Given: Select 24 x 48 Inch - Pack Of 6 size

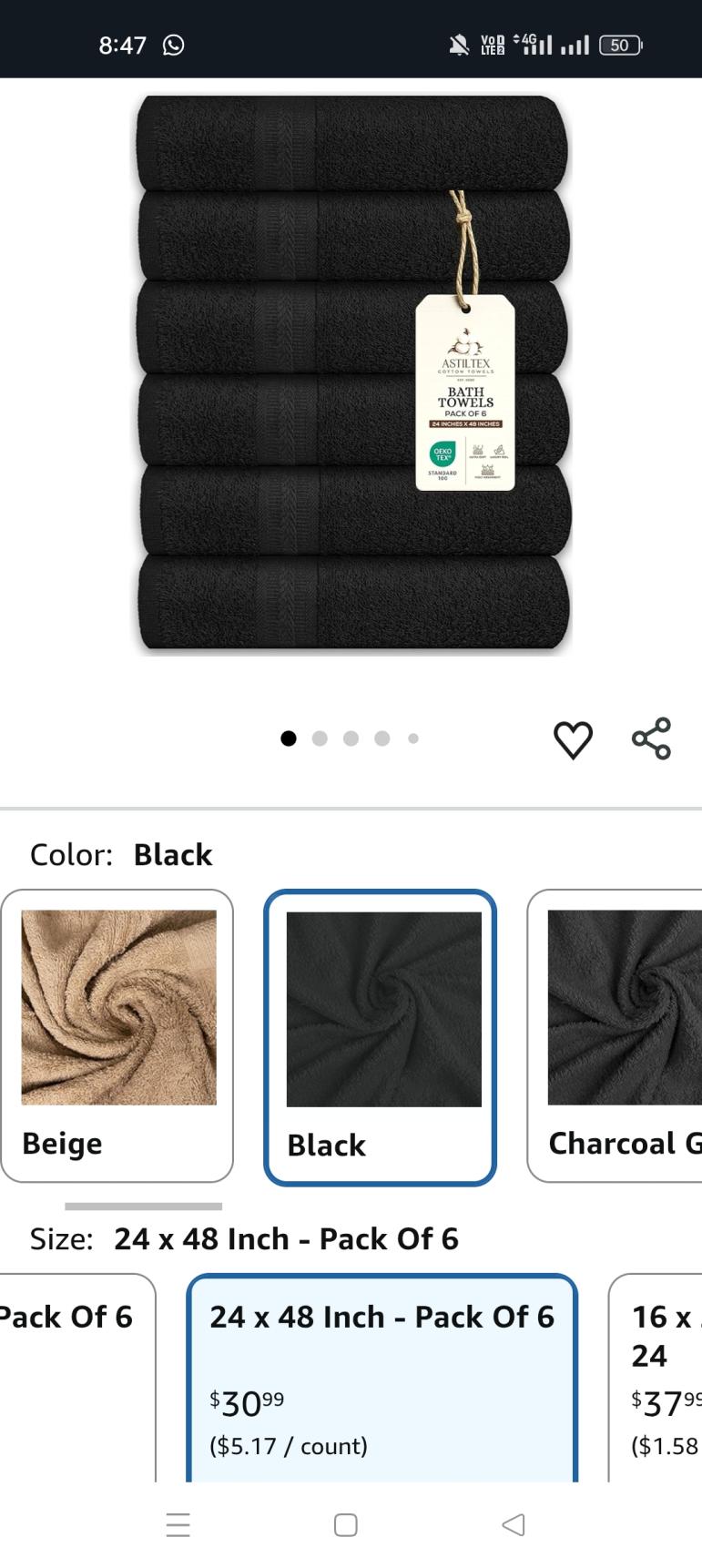Looking at the screenshot, I should click(382, 1376).
